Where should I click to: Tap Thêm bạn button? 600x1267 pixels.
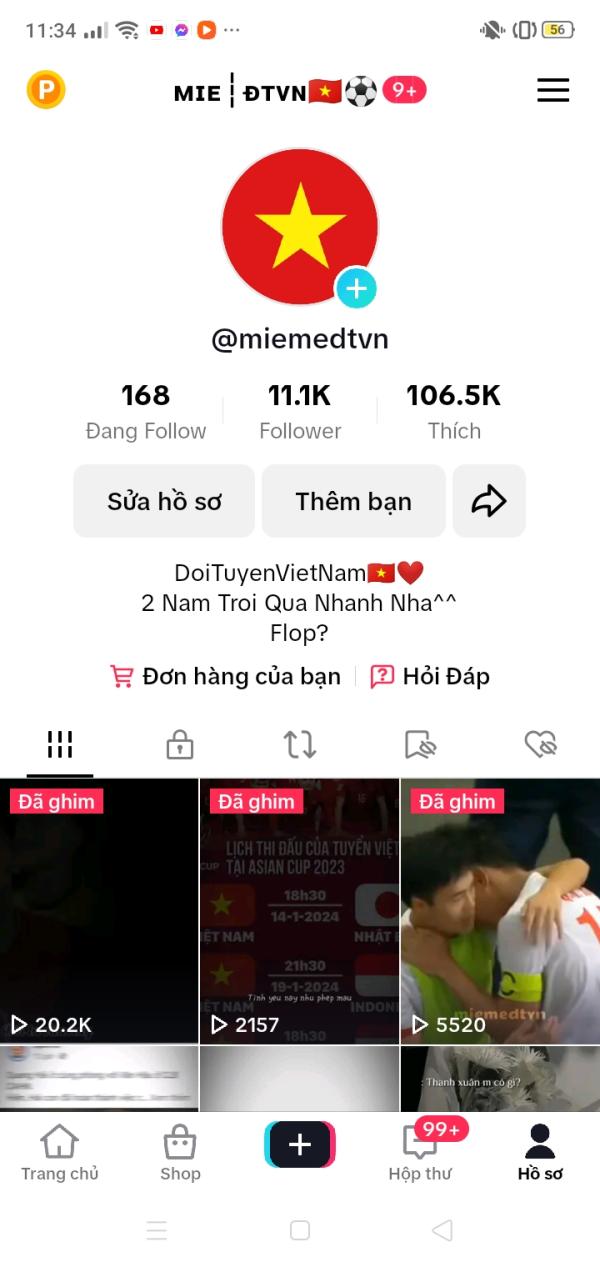coord(353,501)
